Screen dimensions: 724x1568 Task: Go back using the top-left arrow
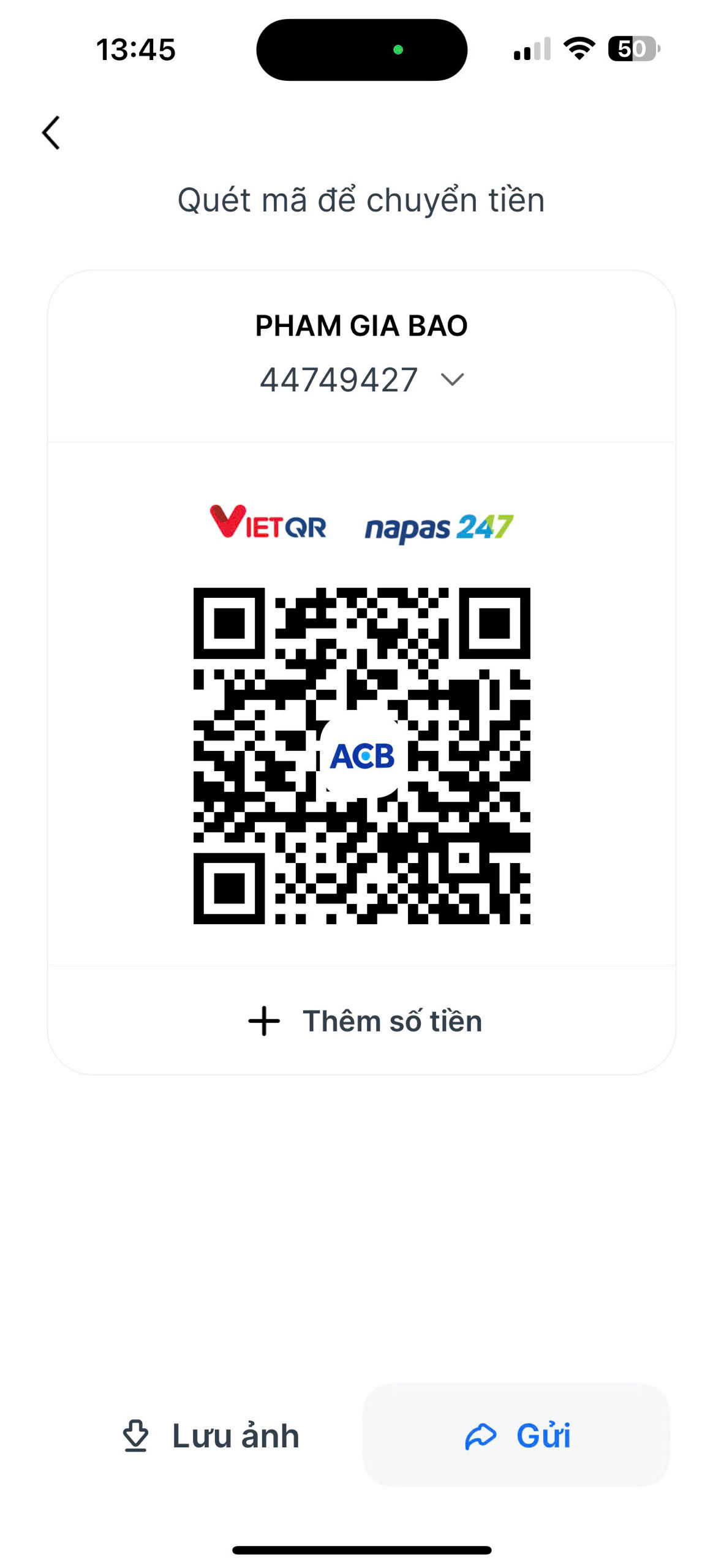coord(51,133)
